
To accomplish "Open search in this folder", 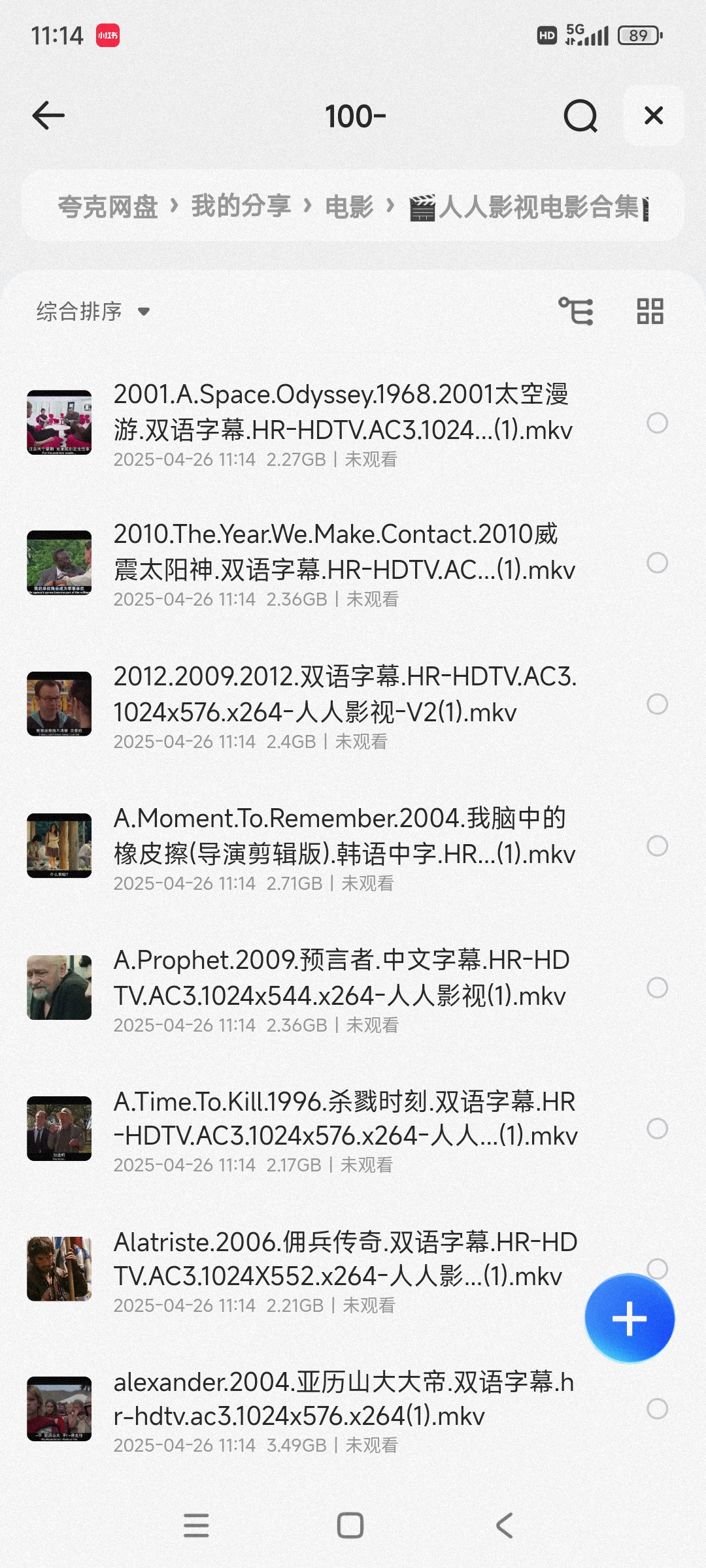I will click(x=580, y=116).
